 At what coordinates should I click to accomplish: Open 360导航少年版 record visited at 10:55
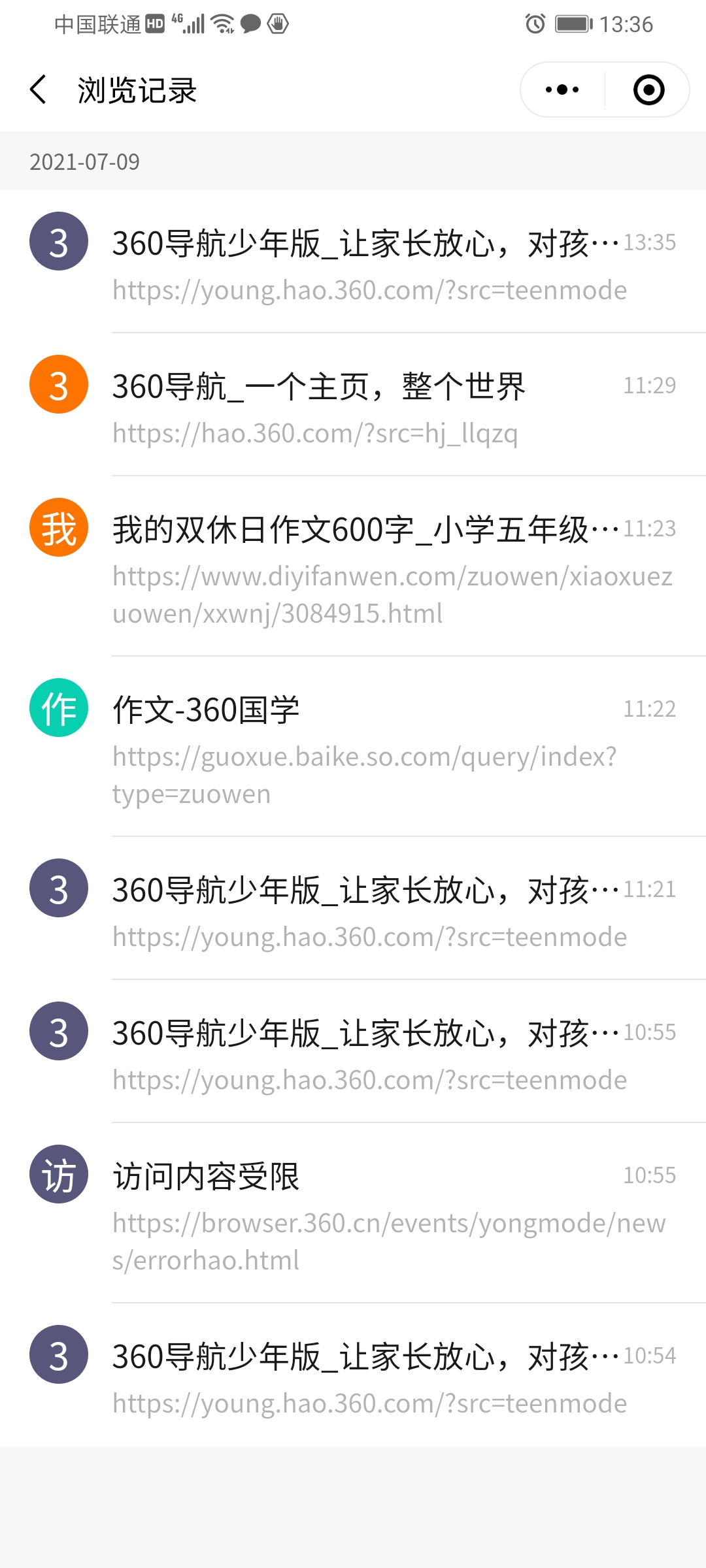click(x=353, y=1051)
